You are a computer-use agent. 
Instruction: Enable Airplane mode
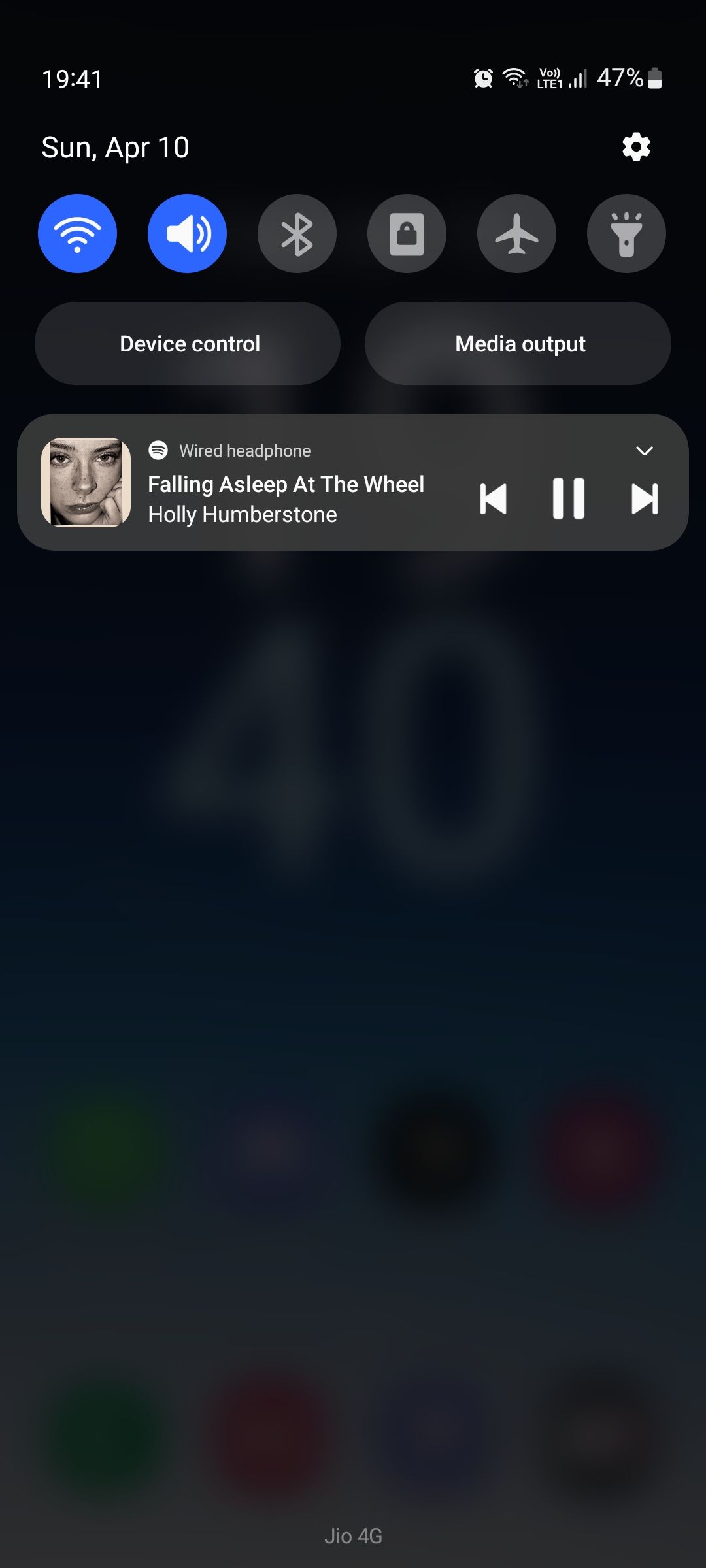[516, 233]
